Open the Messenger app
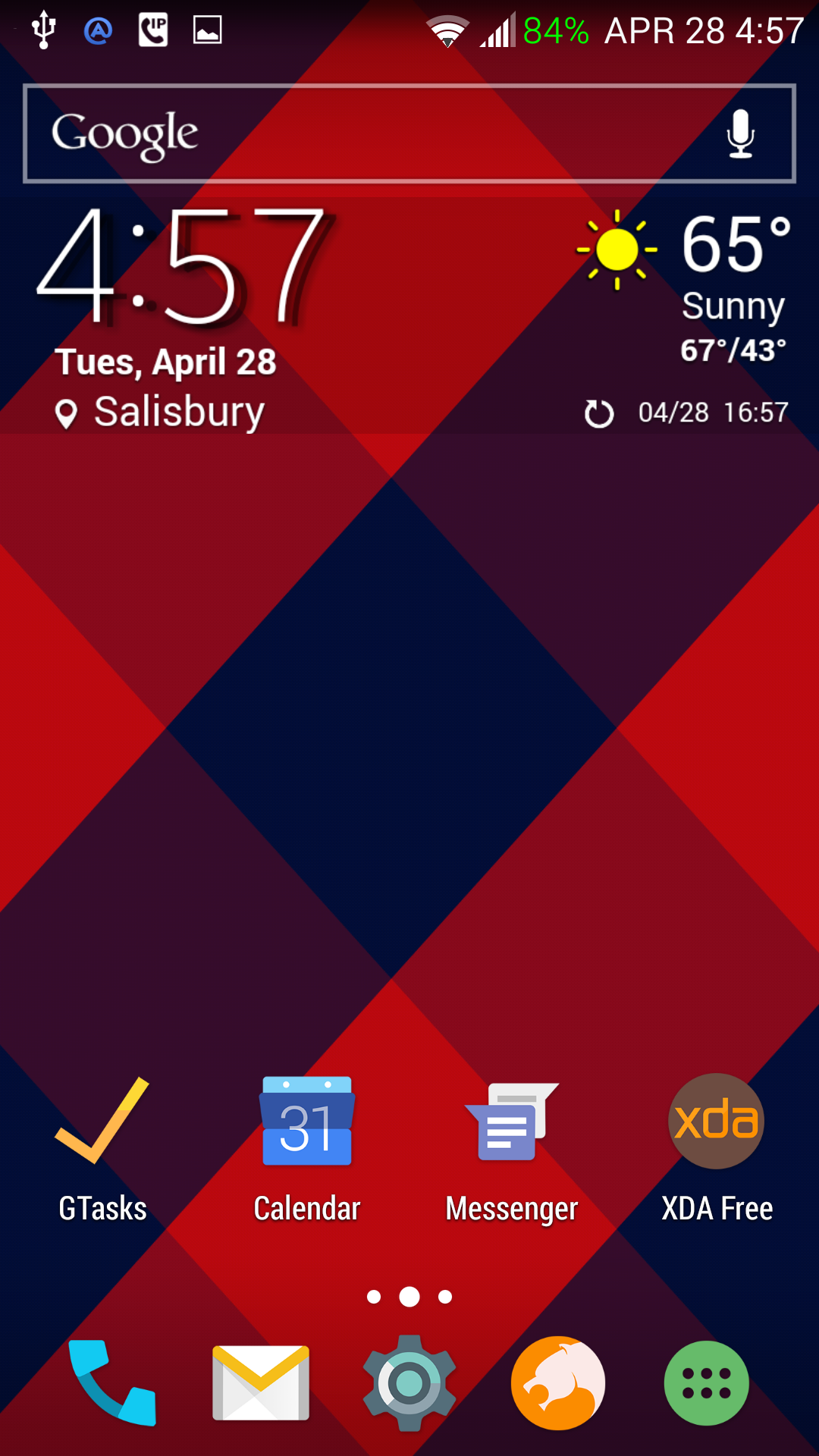The image size is (819, 1456). [x=512, y=1150]
